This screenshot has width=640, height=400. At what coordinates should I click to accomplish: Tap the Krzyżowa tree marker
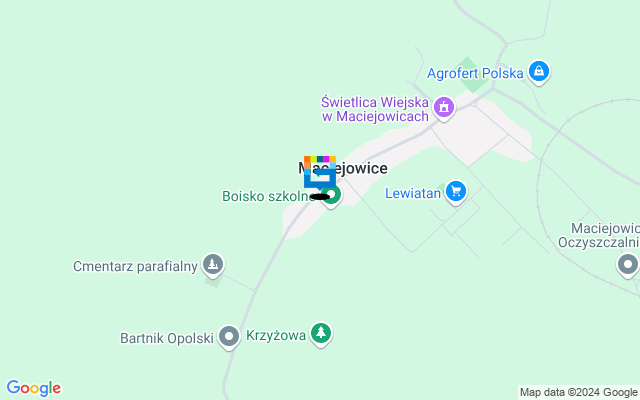pyautogui.click(x=320, y=333)
